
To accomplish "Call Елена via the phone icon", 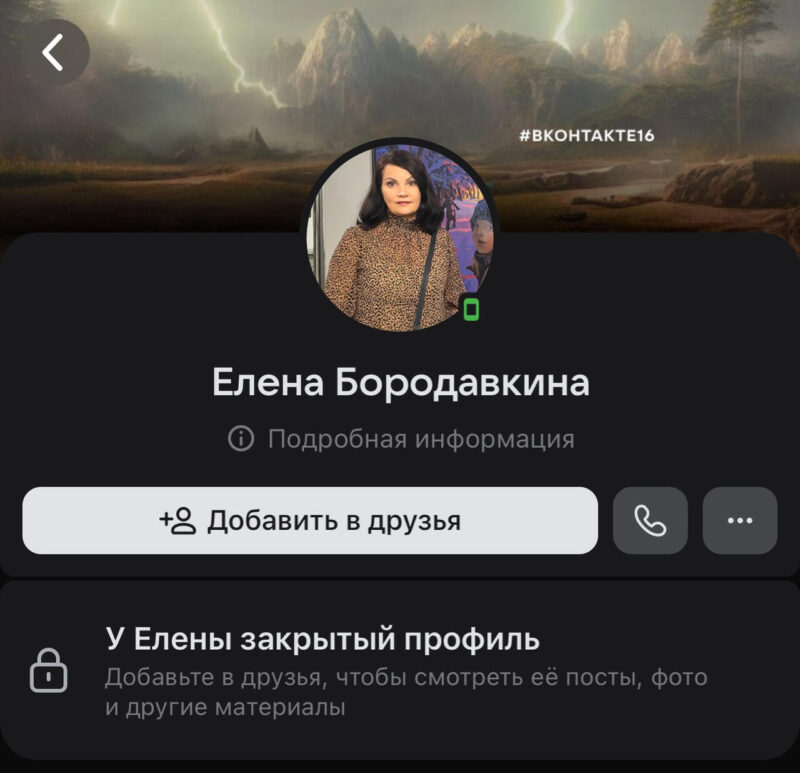I will tap(650, 521).
